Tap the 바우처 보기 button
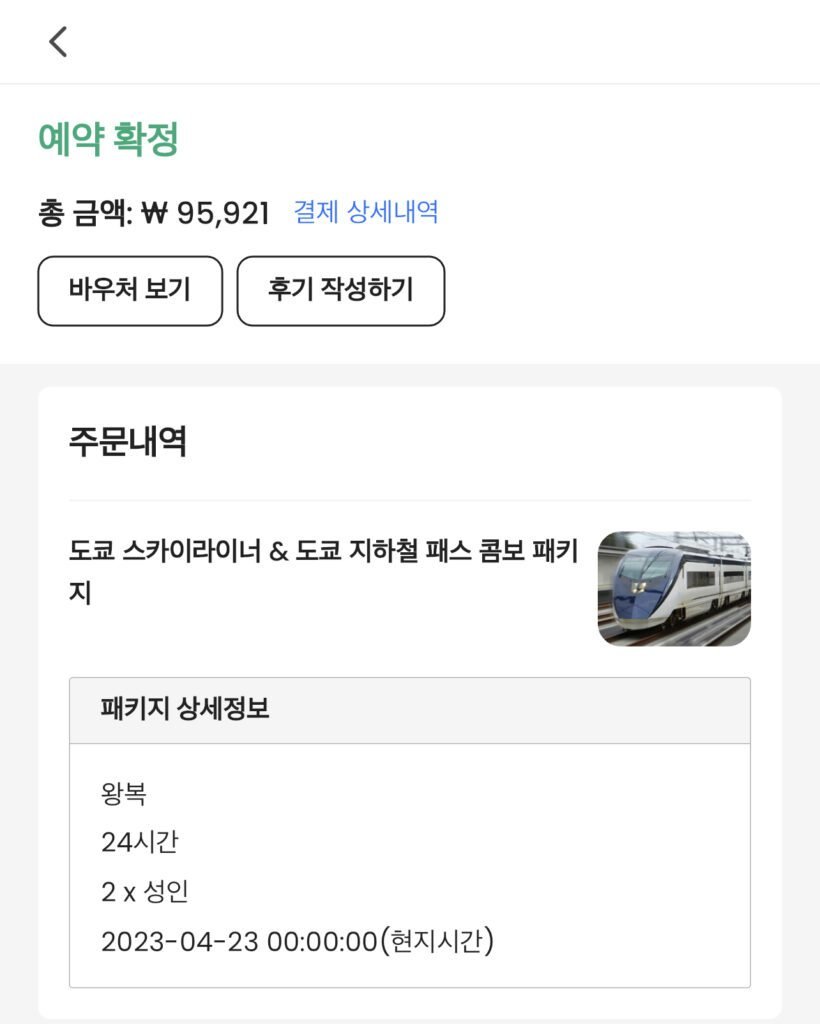The height and width of the screenshot is (1024, 820). [130, 291]
